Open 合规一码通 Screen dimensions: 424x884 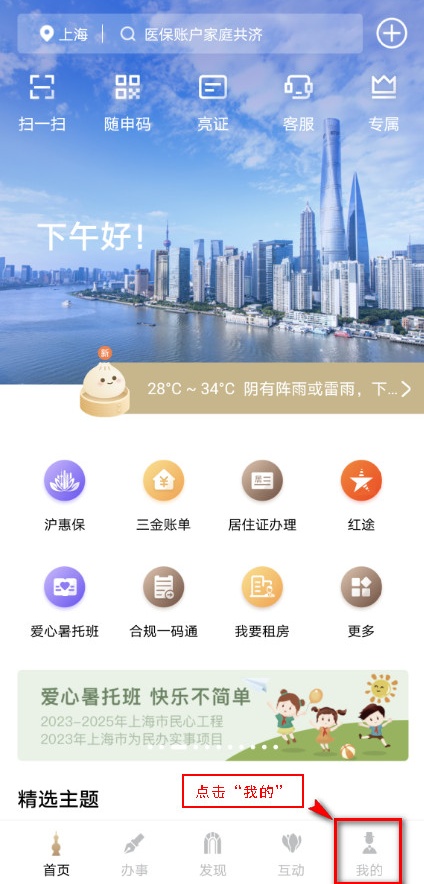pos(164,602)
